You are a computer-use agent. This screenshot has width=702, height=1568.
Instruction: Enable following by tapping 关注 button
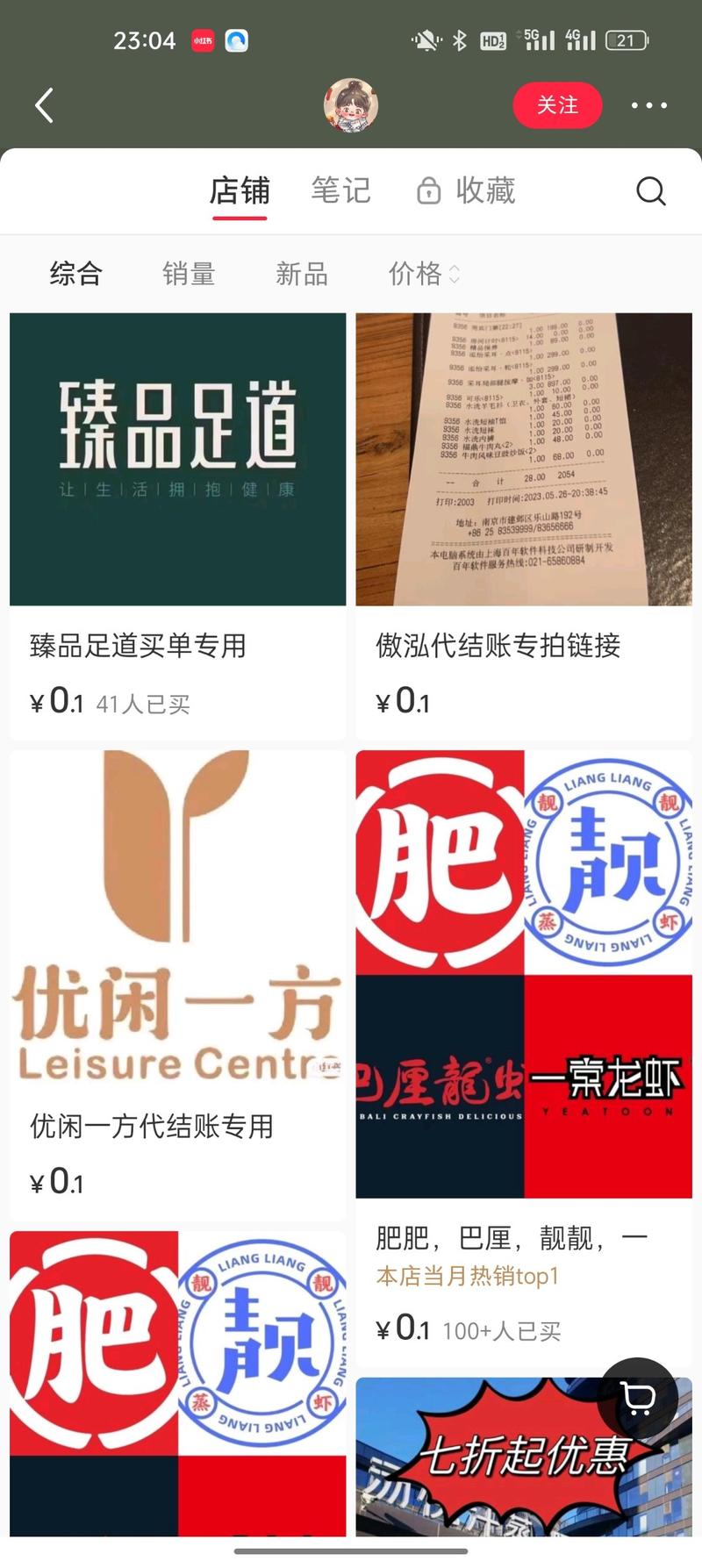pos(558,104)
